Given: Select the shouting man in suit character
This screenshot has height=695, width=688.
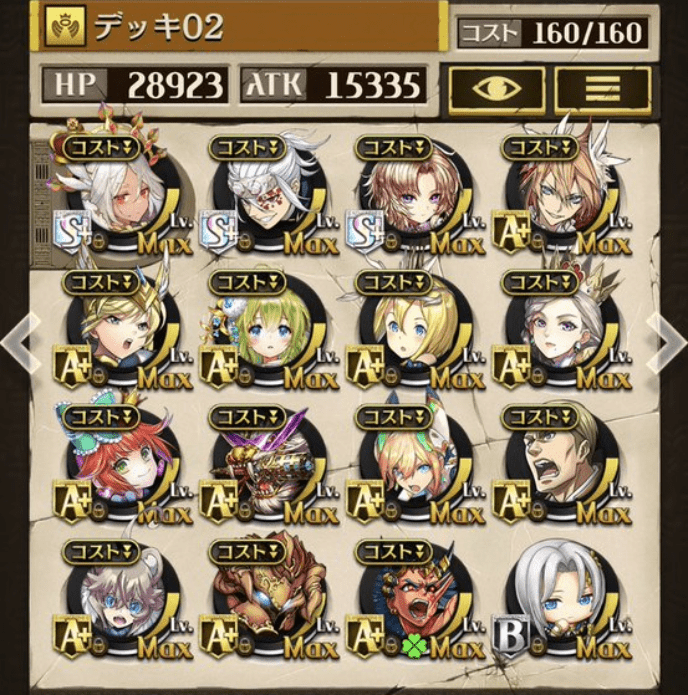Looking at the screenshot, I should [556, 462].
